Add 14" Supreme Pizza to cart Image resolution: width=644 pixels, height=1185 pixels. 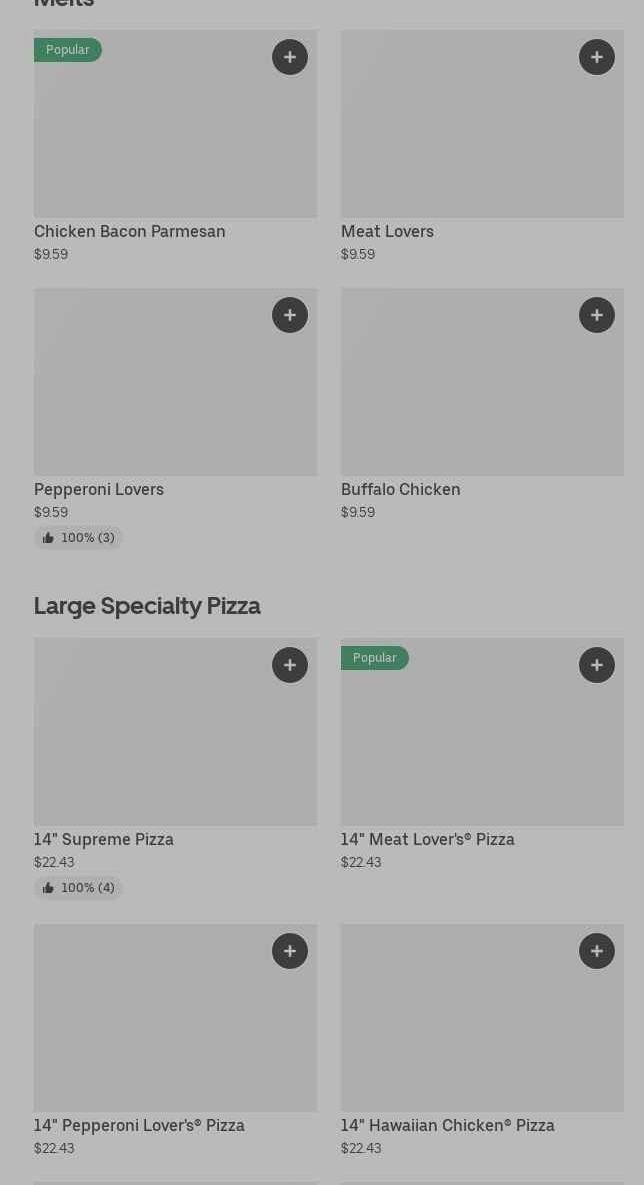[x=290, y=665]
